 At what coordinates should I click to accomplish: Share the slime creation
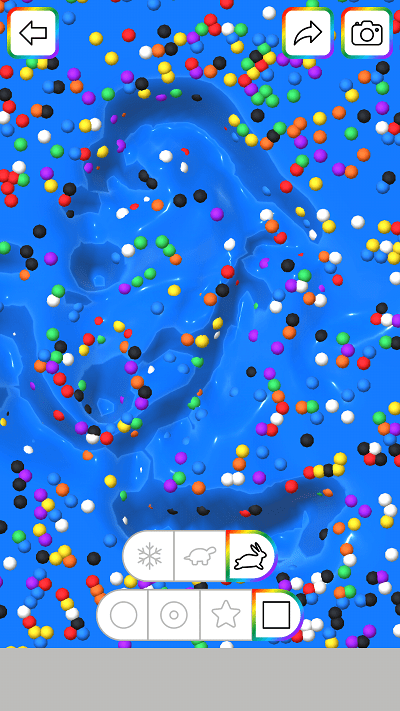[x=308, y=33]
